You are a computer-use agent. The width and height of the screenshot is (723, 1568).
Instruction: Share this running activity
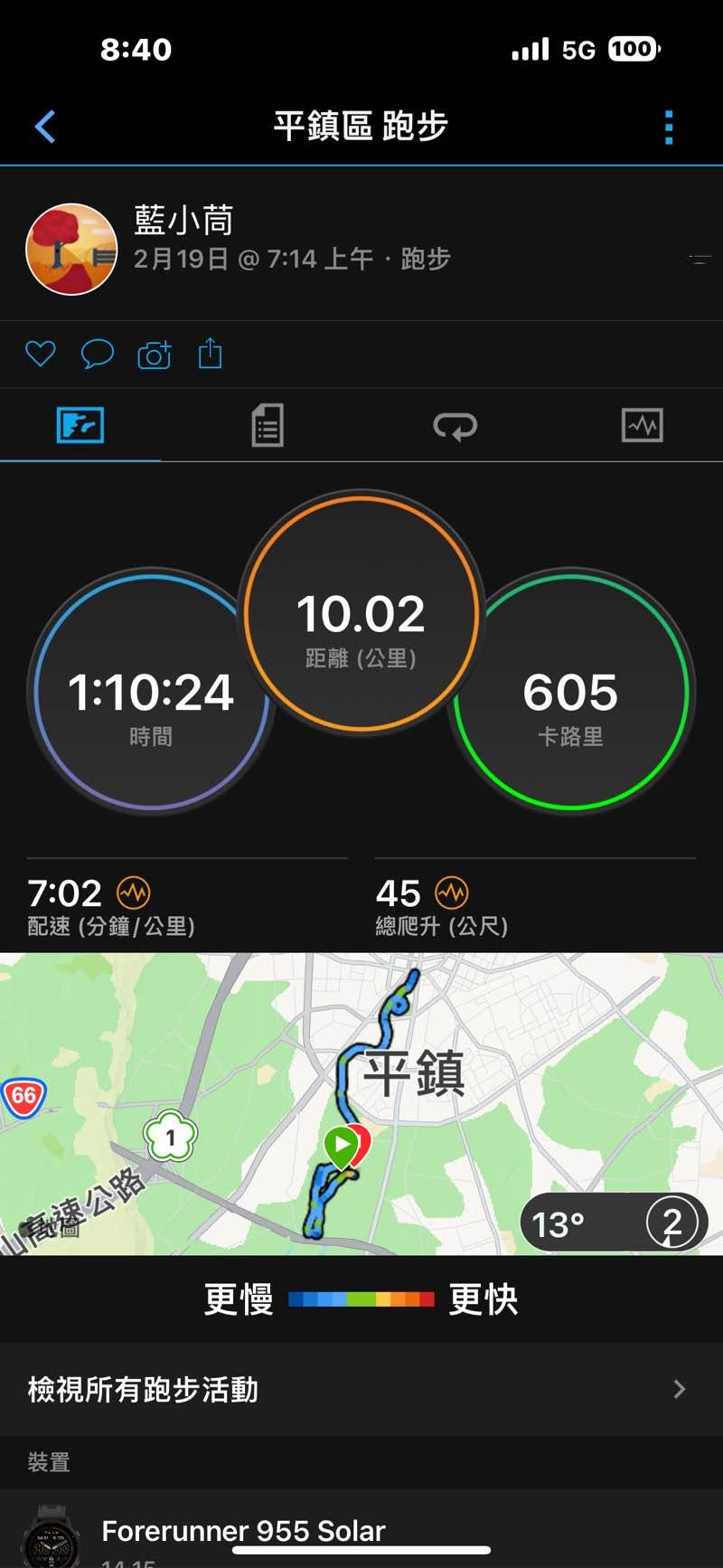coord(210,353)
